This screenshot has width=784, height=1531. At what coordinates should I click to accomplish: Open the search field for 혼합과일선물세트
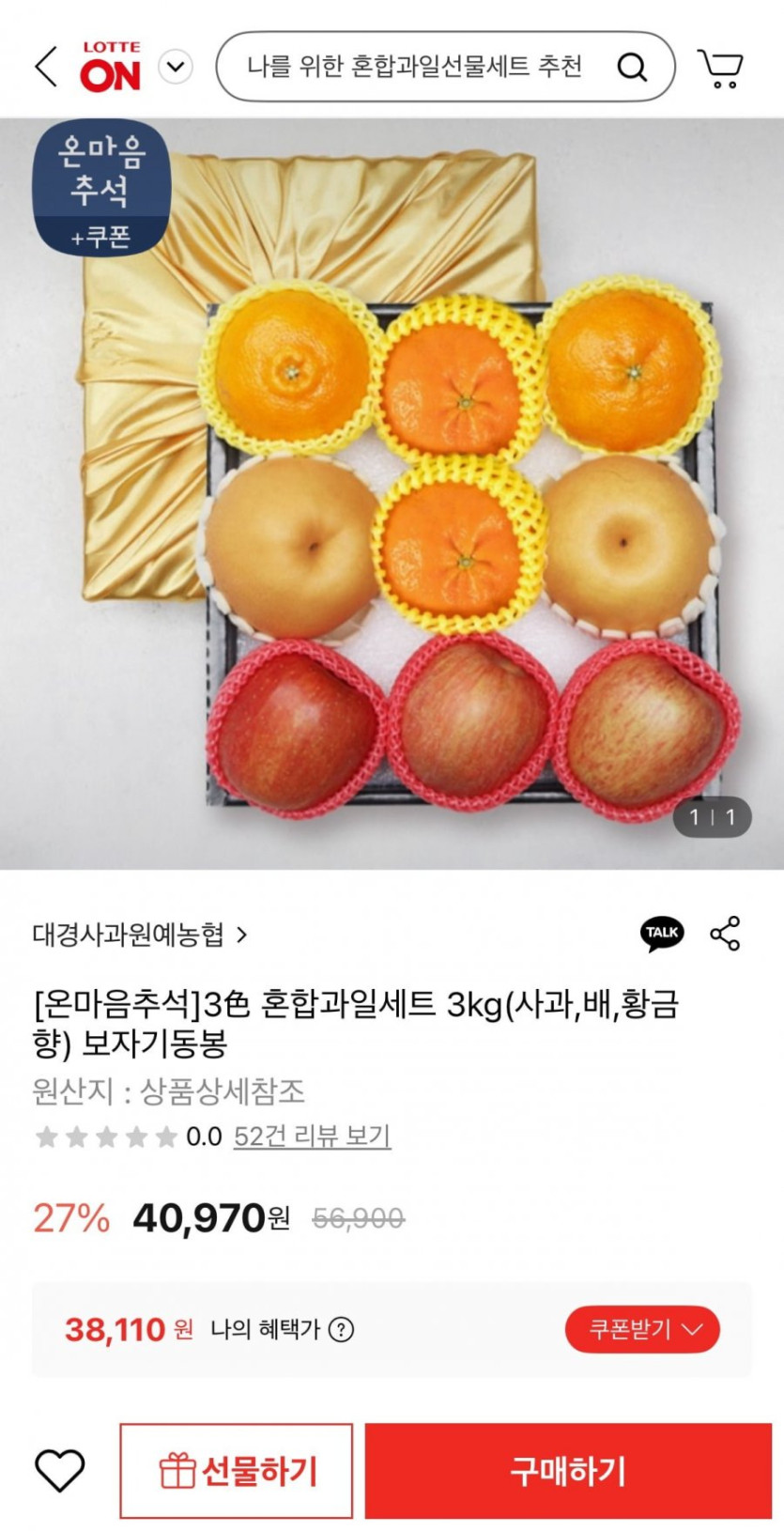pyautogui.click(x=413, y=67)
